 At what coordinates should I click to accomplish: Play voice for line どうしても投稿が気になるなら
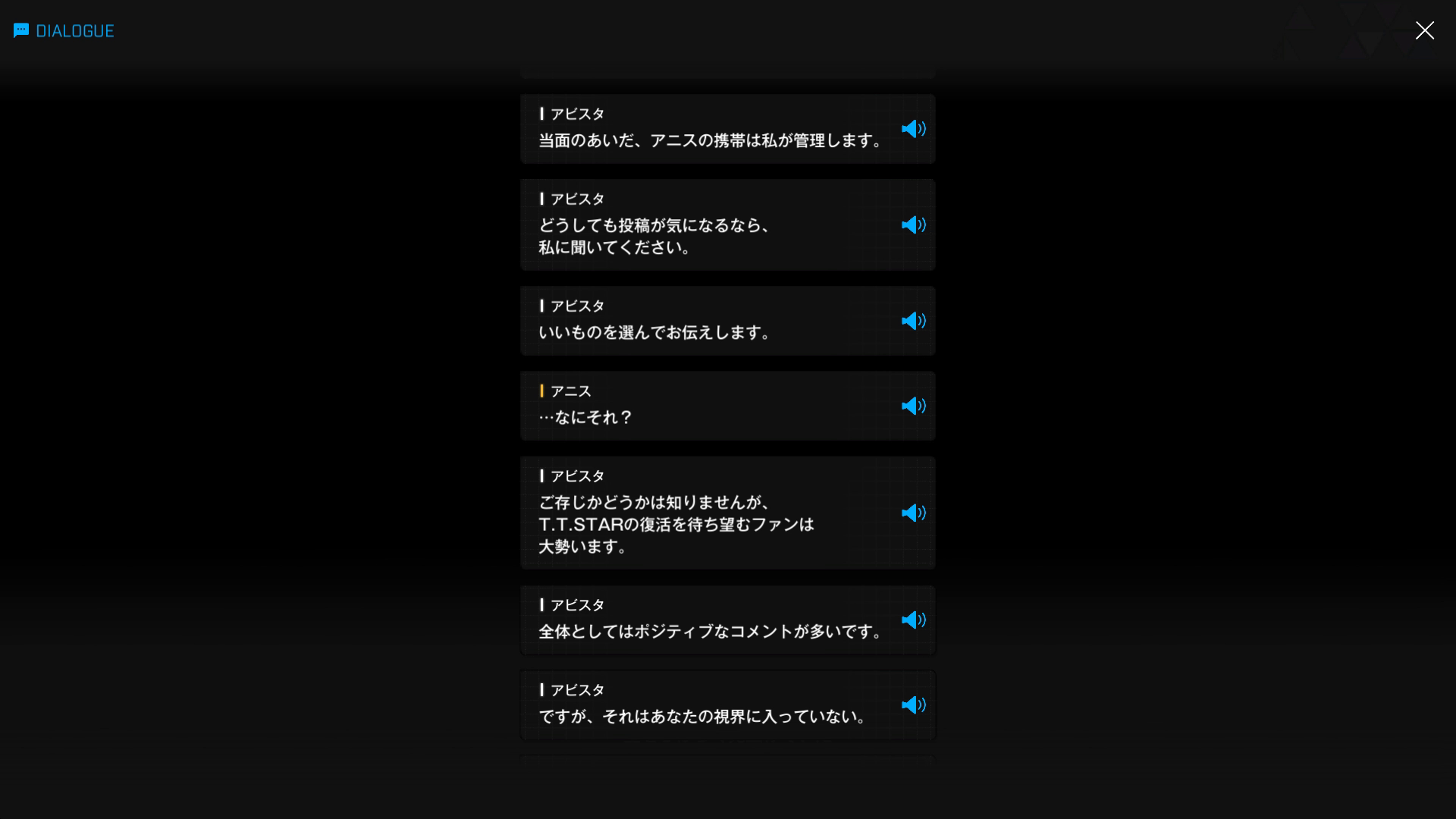[913, 225]
